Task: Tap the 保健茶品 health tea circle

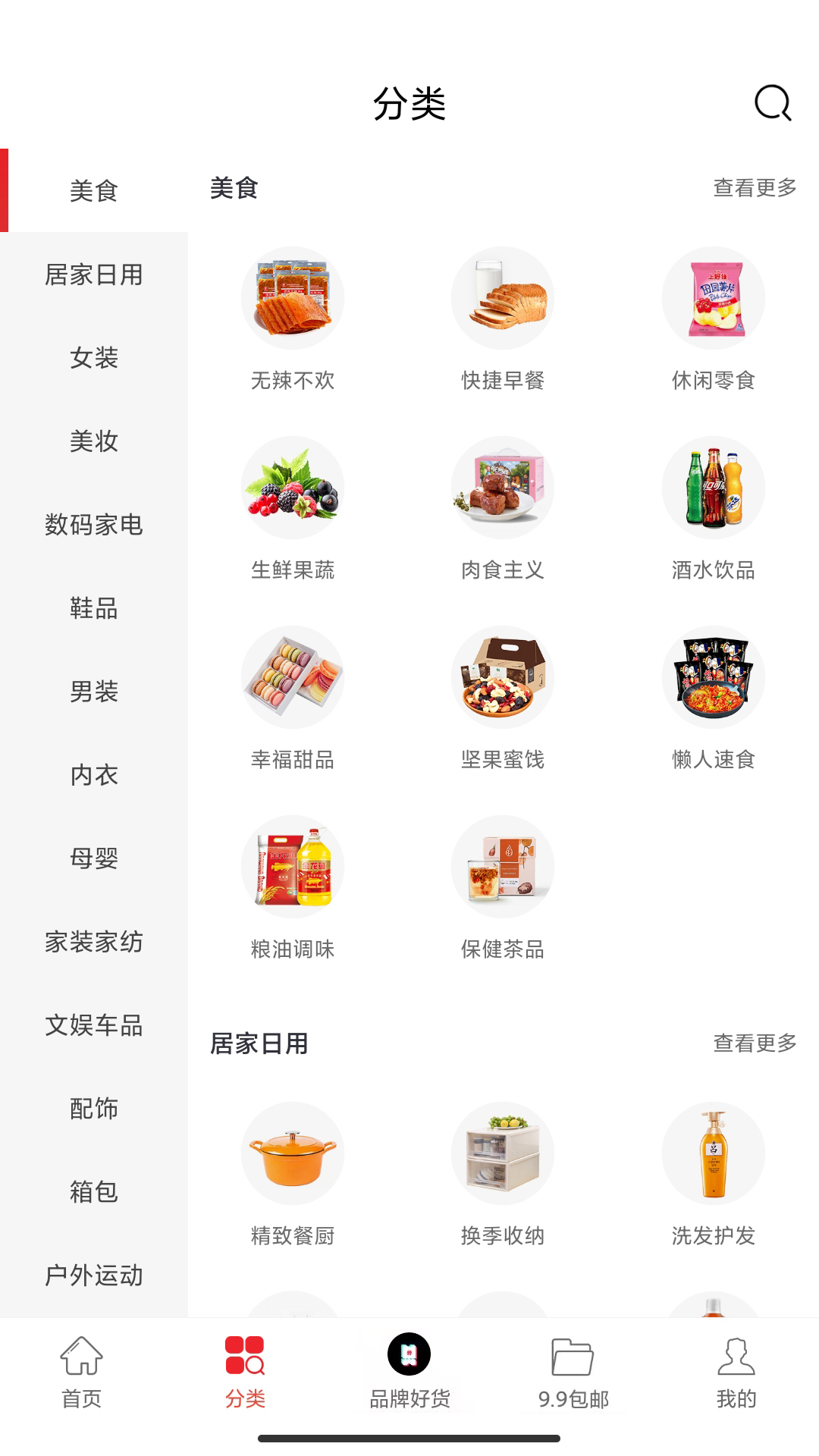Action: [503, 867]
